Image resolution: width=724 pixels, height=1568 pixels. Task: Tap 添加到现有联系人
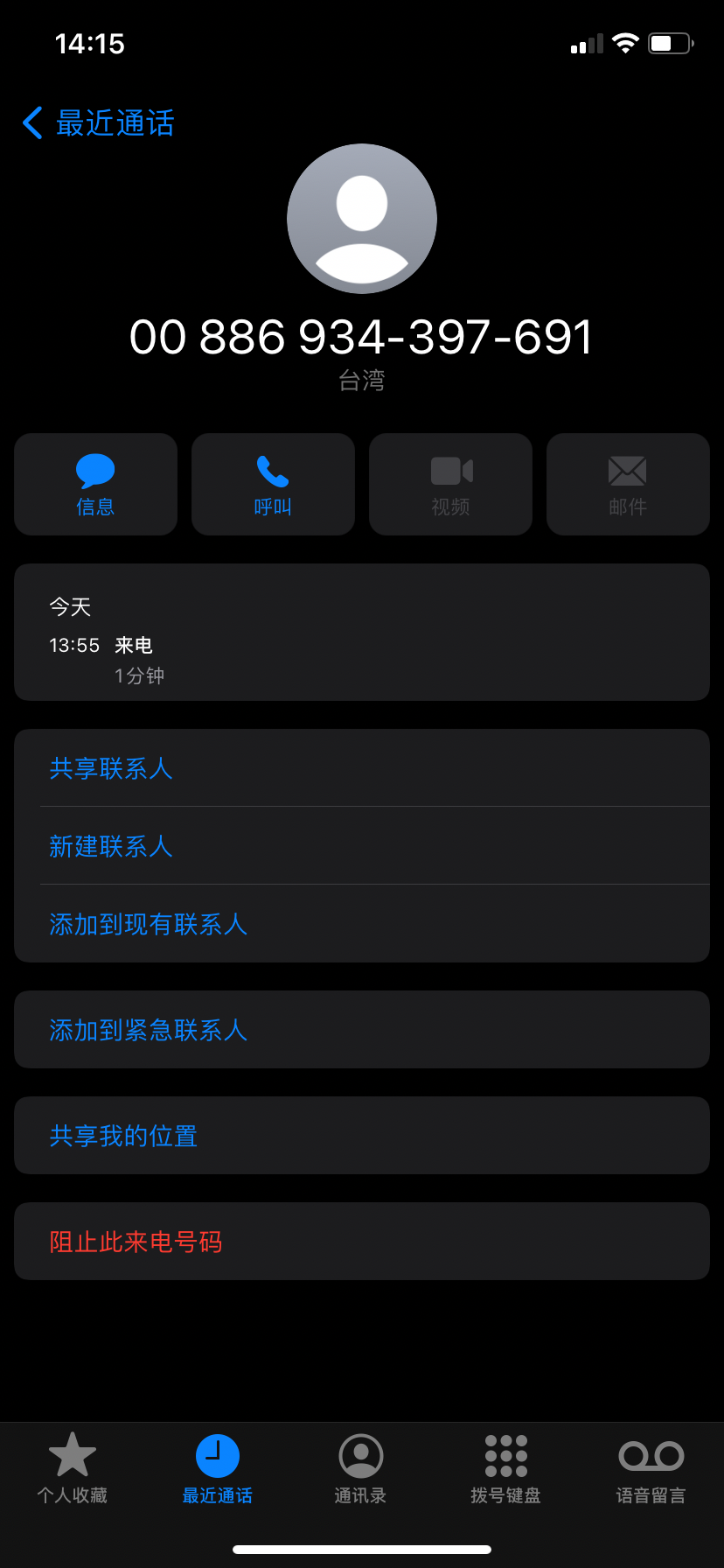click(361, 924)
